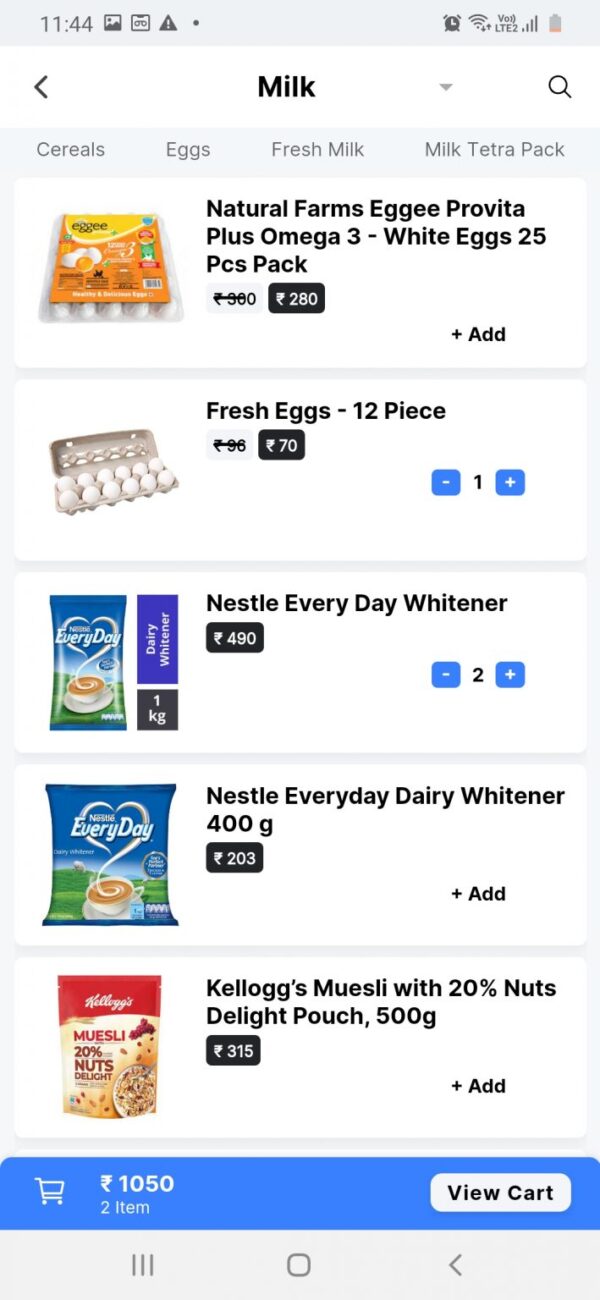Viewport: 600px width, 1300px height.
Task: Tap the View Cart button
Action: [500, 1193]
